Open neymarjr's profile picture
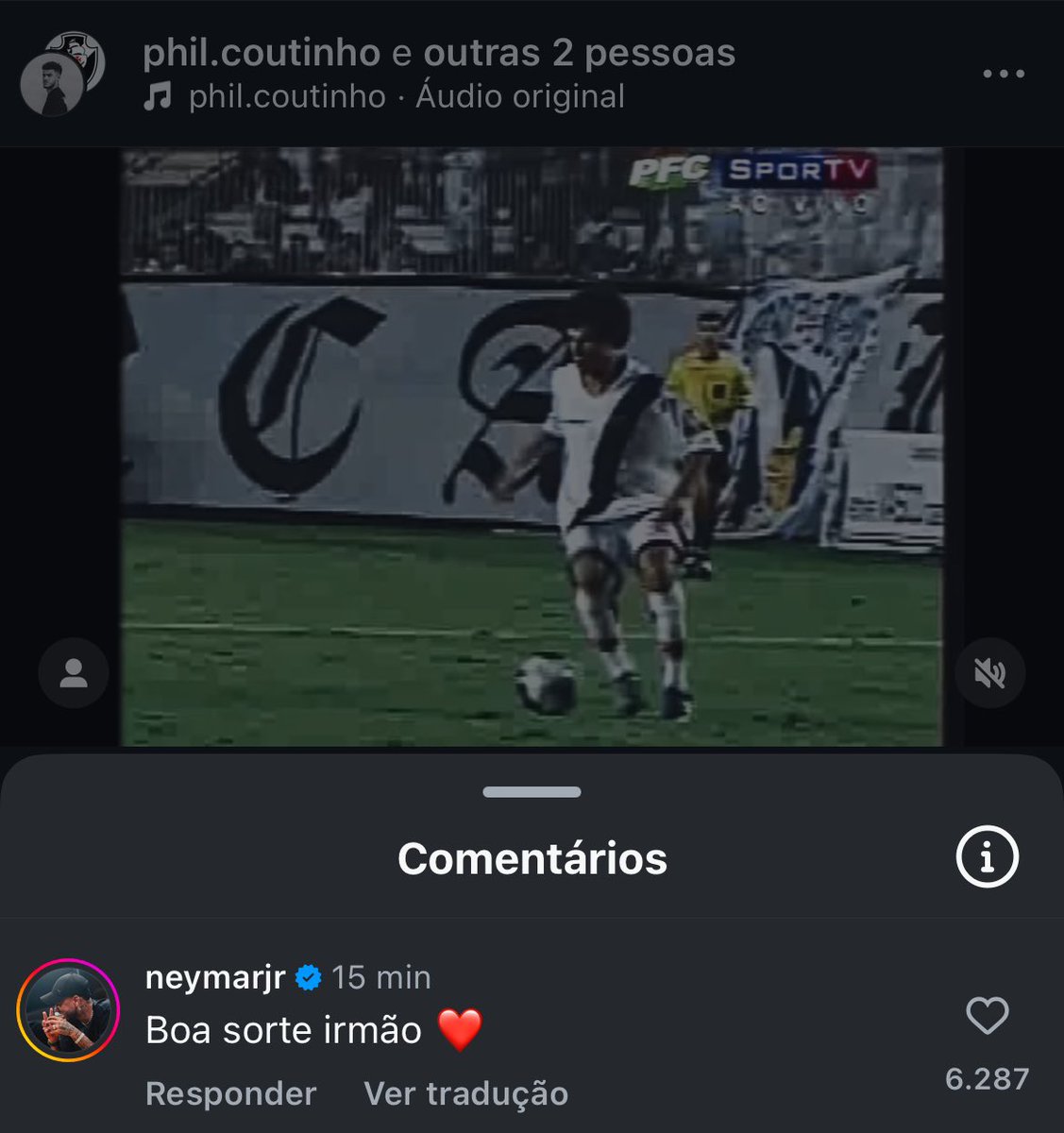This screenshot has width=1064, height=1133. [x=68, y=1010]
